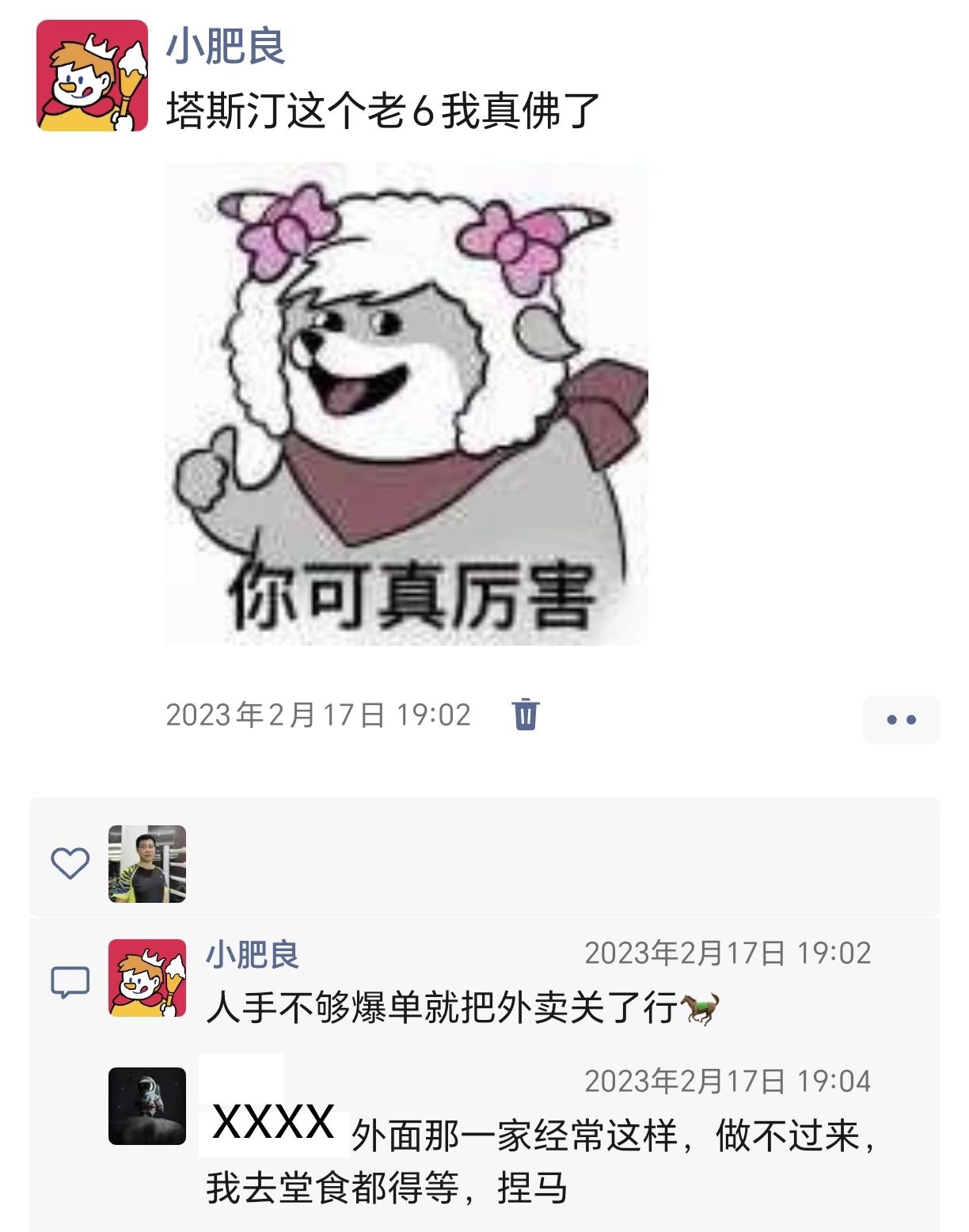Image resolution: width=969 pixels, height=1232 pixels.
Task: Open 小肥良's profile avatar on the post
Action: pos(92,76)
